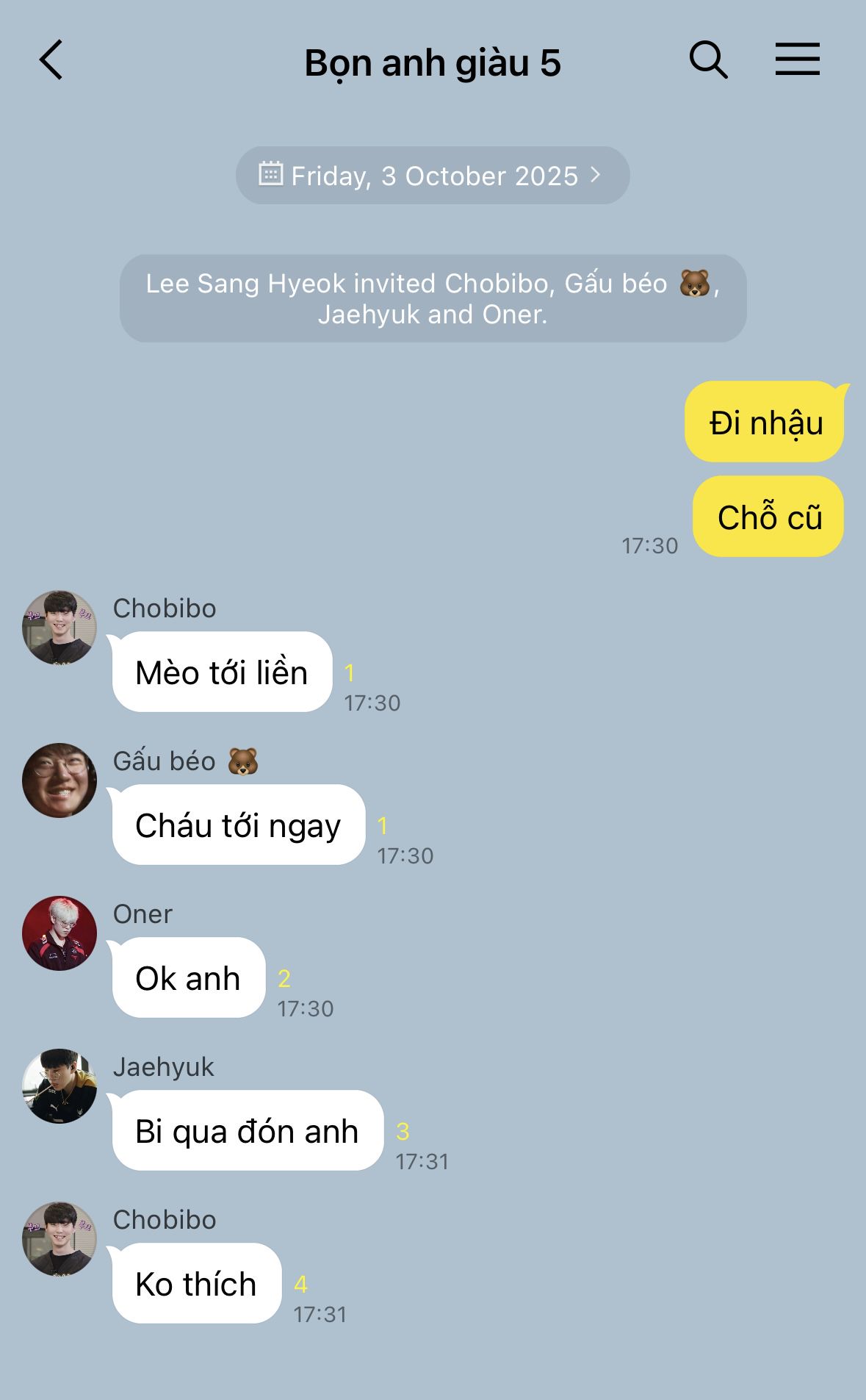
Task: Open Gấu béo's profile picture
Action: tap(59, 780)
